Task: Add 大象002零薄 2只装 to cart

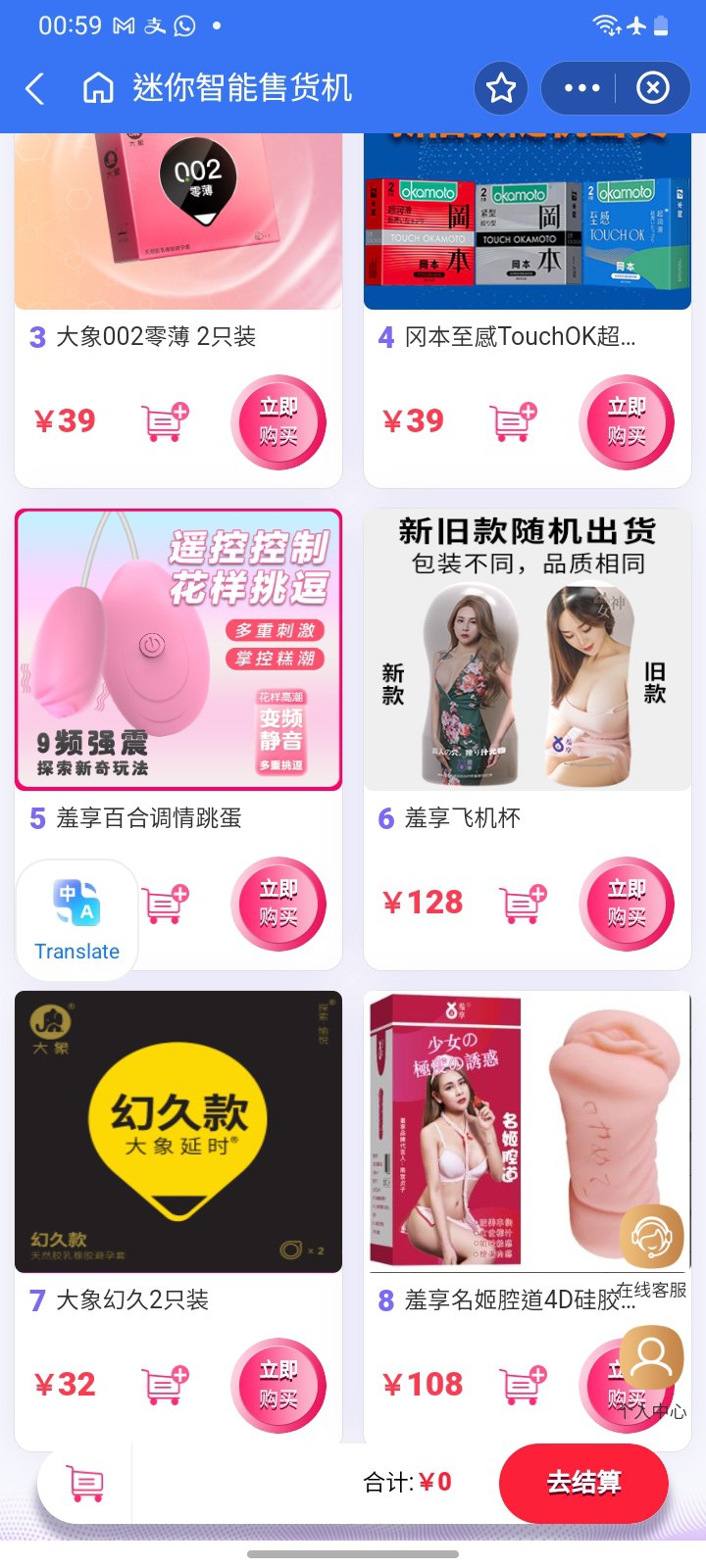Action: click(x=165, y=421)
